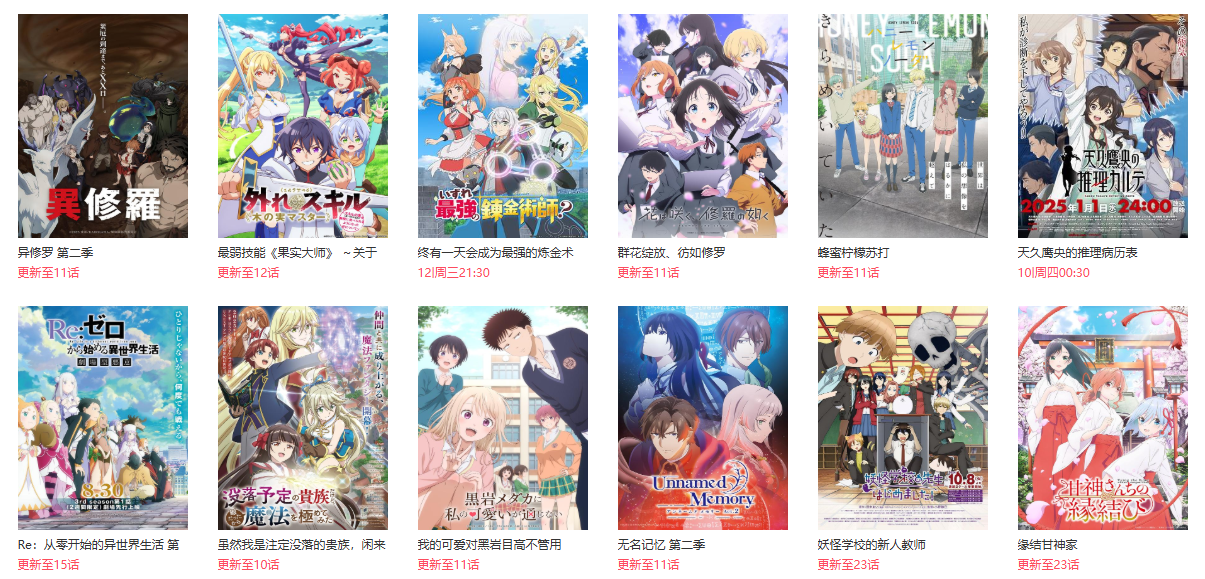Open 我的可爱对黑岩目高不管用 poster

click(x=503, y=418)
